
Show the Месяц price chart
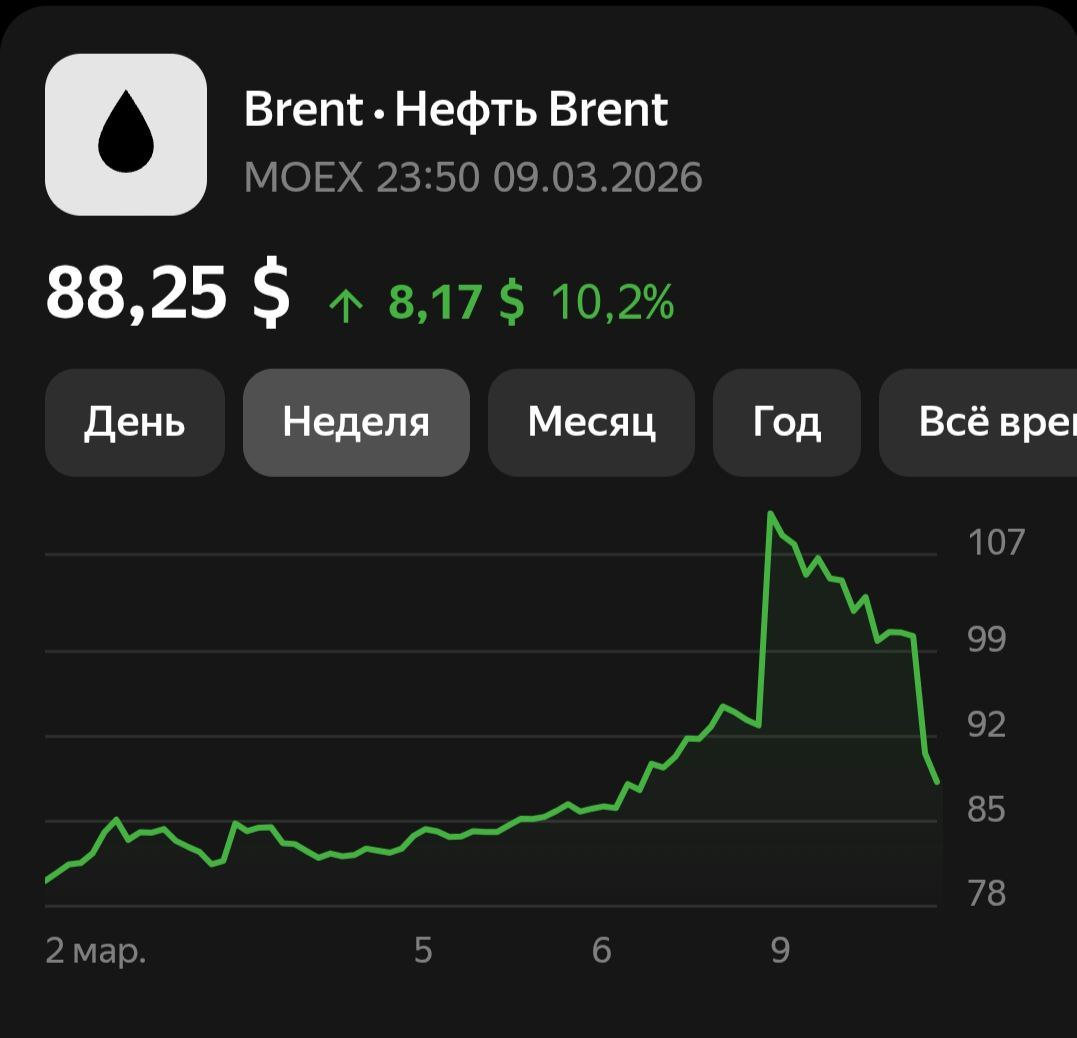pyautogui.click(x=591, y=423)
